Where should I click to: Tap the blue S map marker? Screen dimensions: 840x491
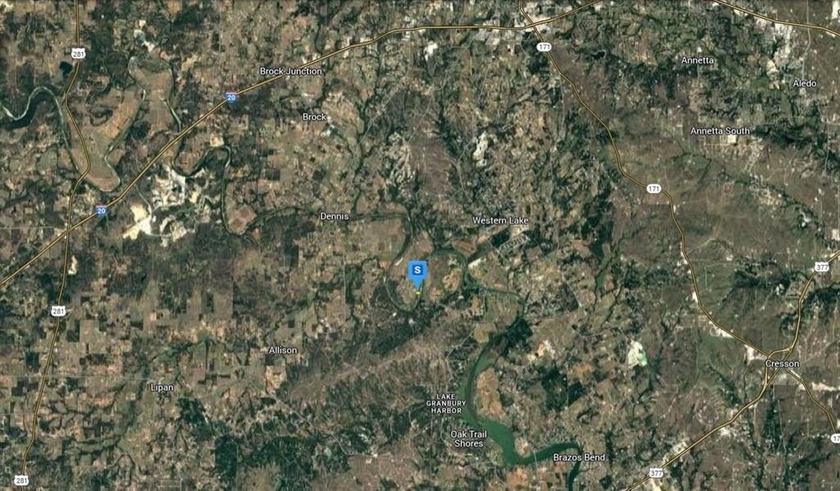[x=418, y=270]
